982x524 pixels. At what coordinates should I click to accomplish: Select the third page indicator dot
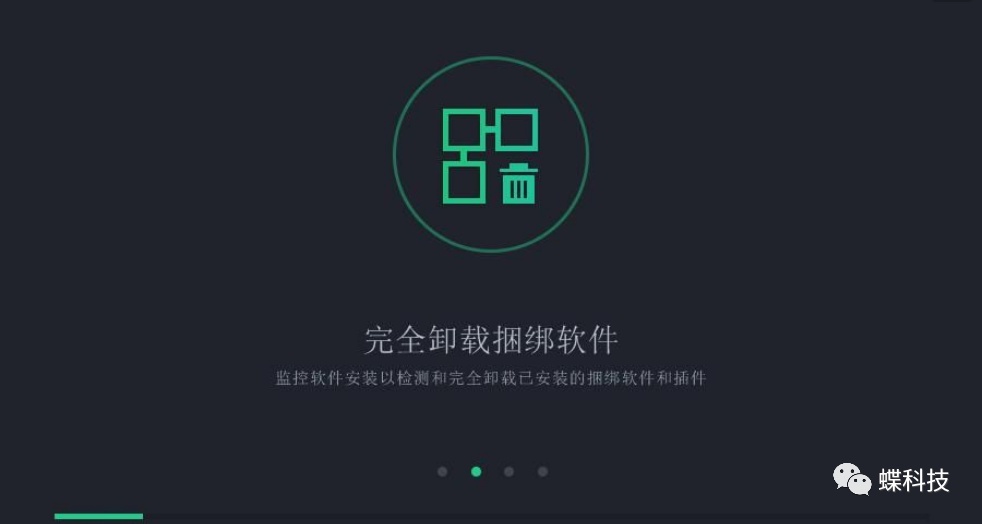point(509,471)
